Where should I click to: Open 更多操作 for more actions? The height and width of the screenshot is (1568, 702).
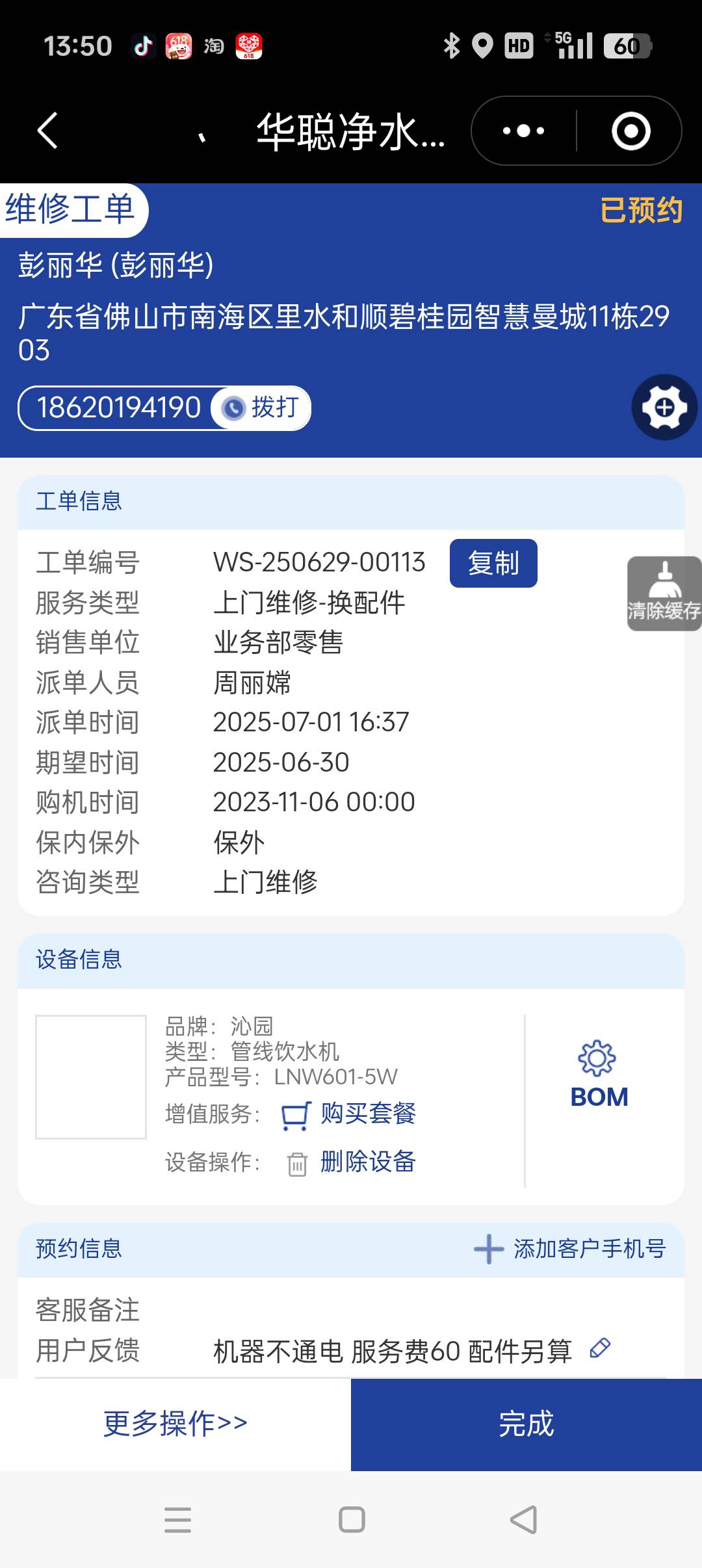pos(175,1424)
